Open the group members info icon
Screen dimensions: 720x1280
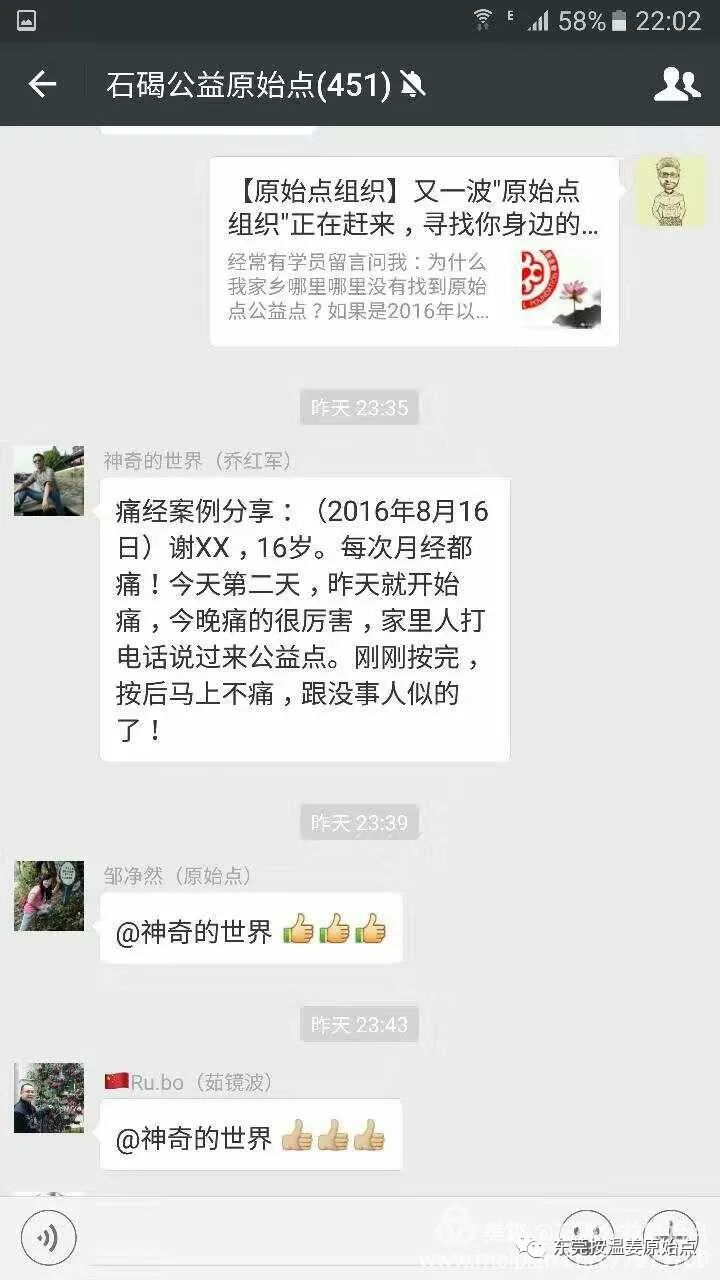pos(677,85)
